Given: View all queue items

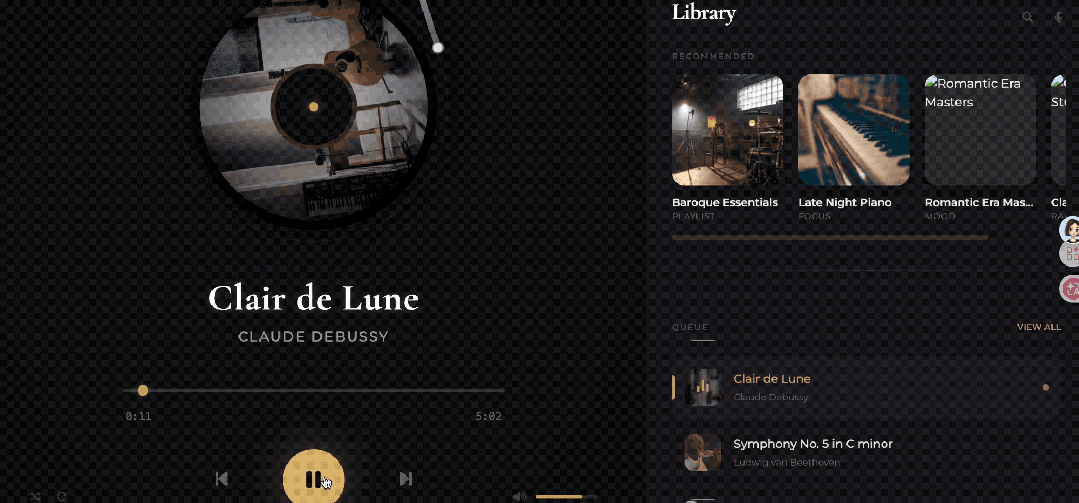Looking at the screenshot, I should click(1038, 327).
